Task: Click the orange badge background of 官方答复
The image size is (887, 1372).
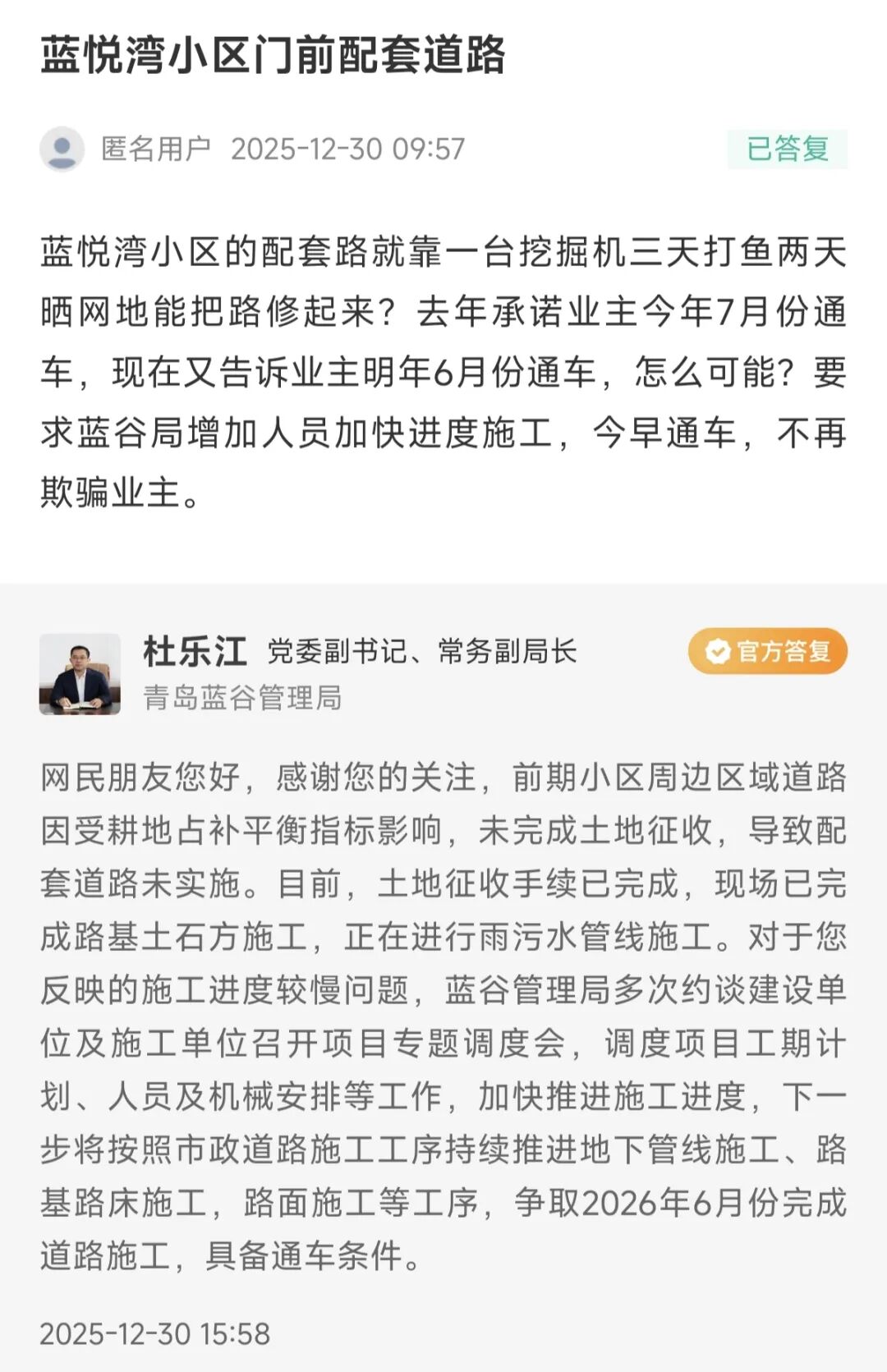Action: click(770, 653)
